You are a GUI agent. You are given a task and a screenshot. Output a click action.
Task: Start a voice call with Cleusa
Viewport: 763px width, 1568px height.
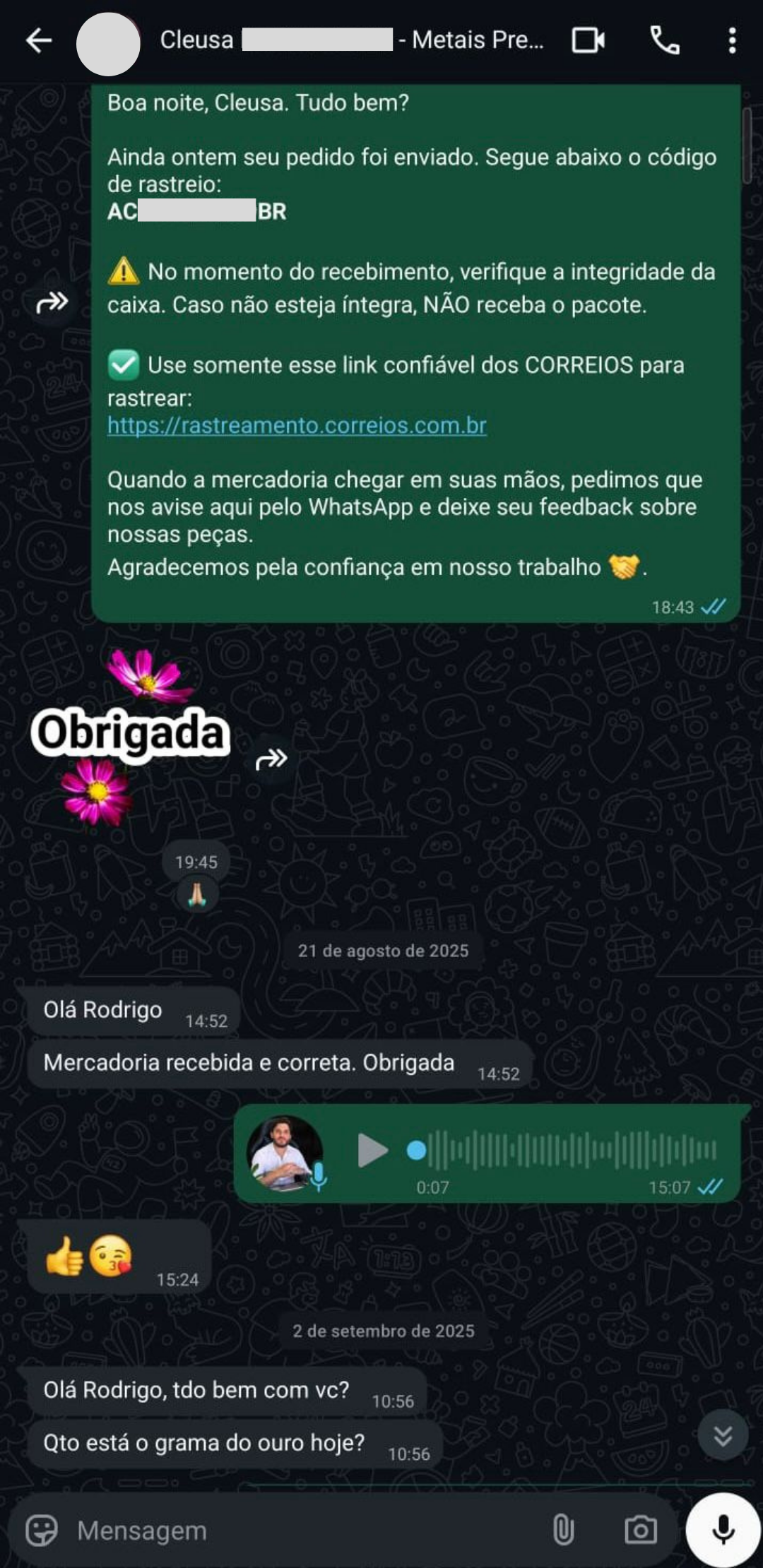(664, 41)
